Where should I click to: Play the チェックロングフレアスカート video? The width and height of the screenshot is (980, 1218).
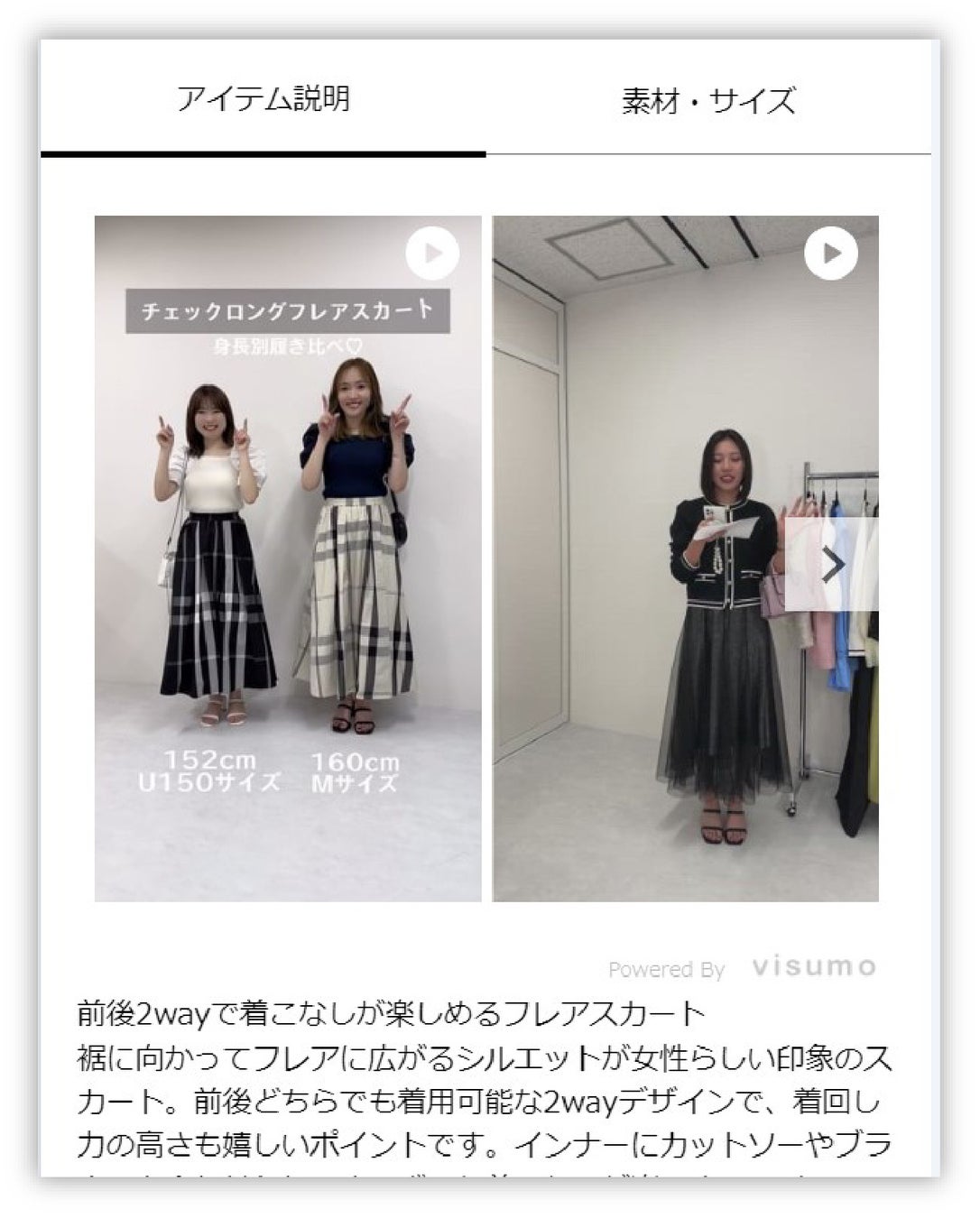point(432,254)
